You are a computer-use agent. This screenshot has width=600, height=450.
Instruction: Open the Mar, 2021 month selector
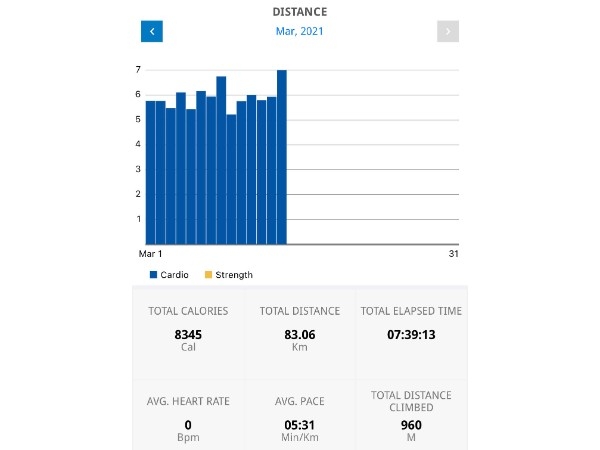299,31
